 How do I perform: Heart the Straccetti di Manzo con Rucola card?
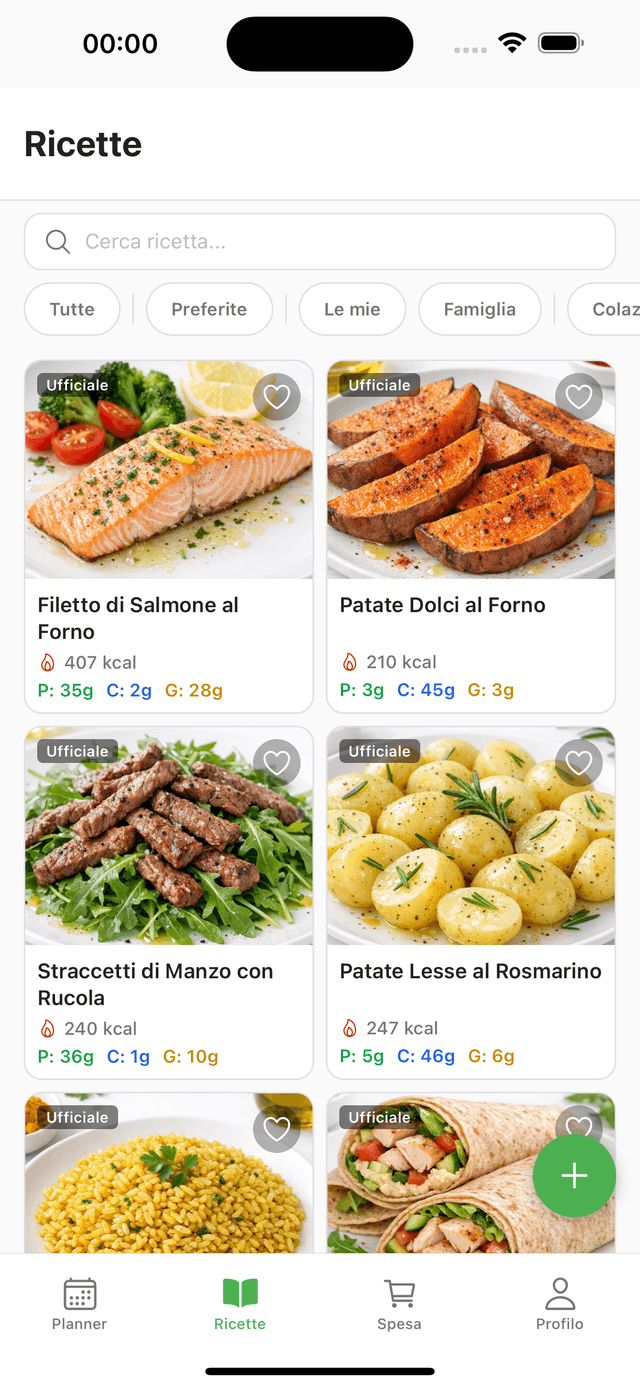tap(277, 763)
